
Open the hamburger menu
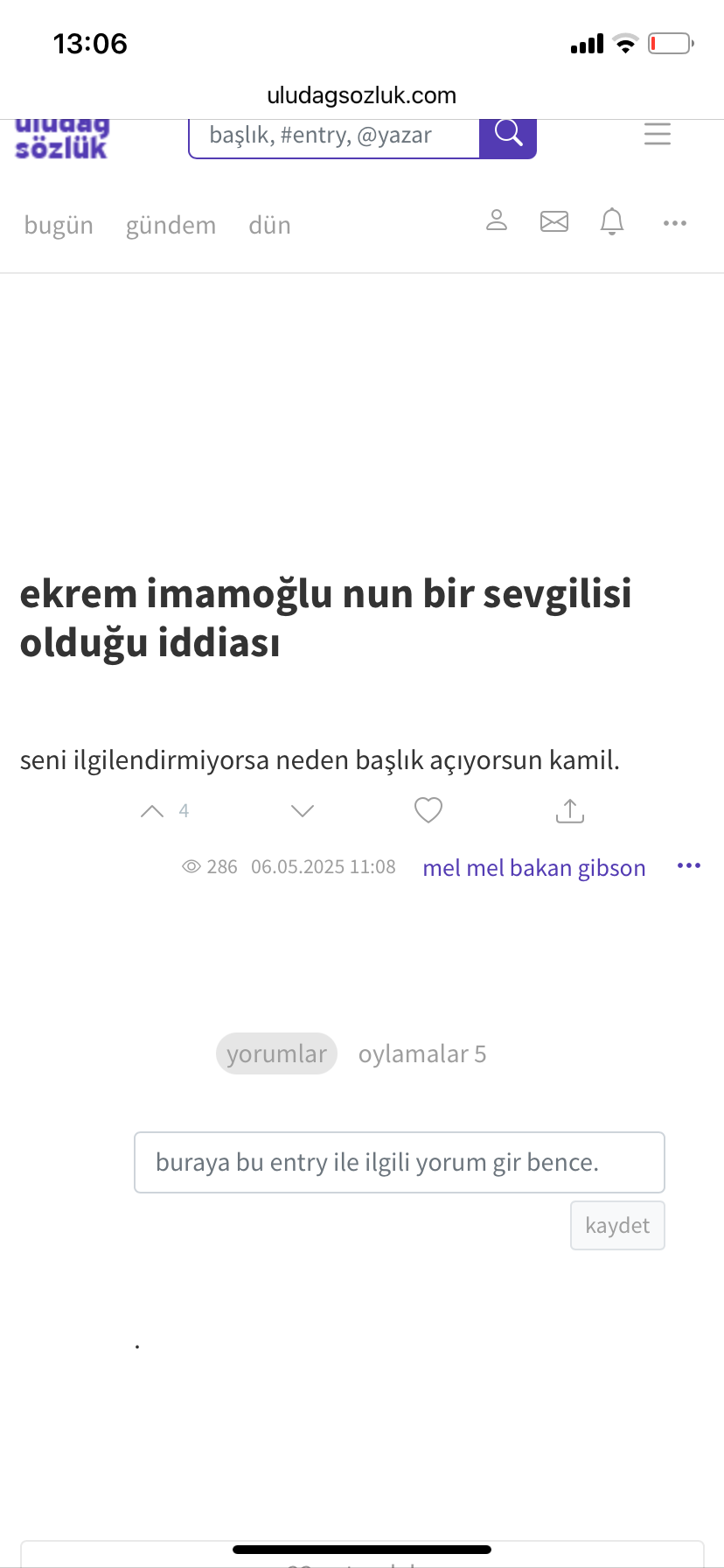[658, 134]
